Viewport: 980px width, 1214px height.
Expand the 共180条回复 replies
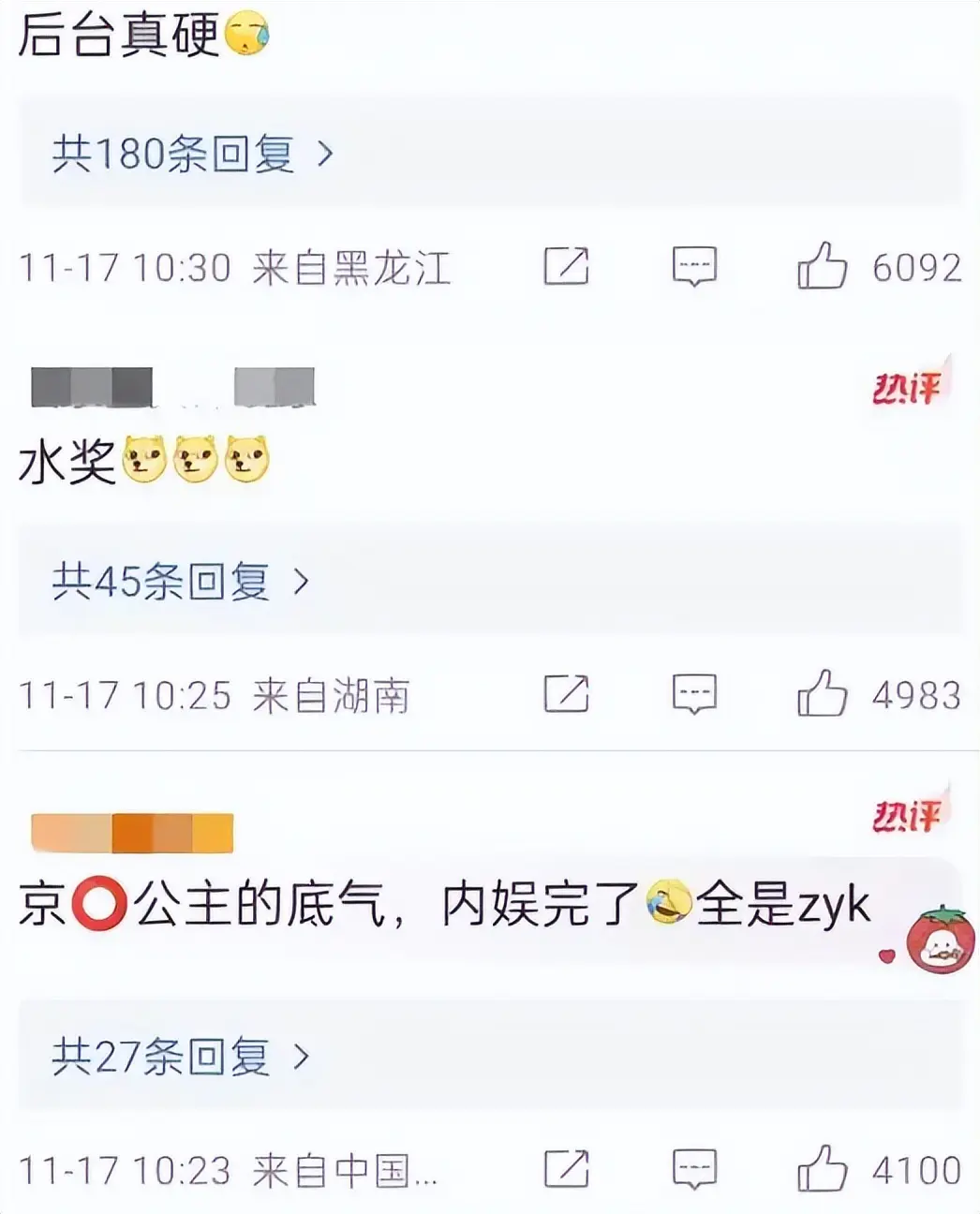pos(192,153)
